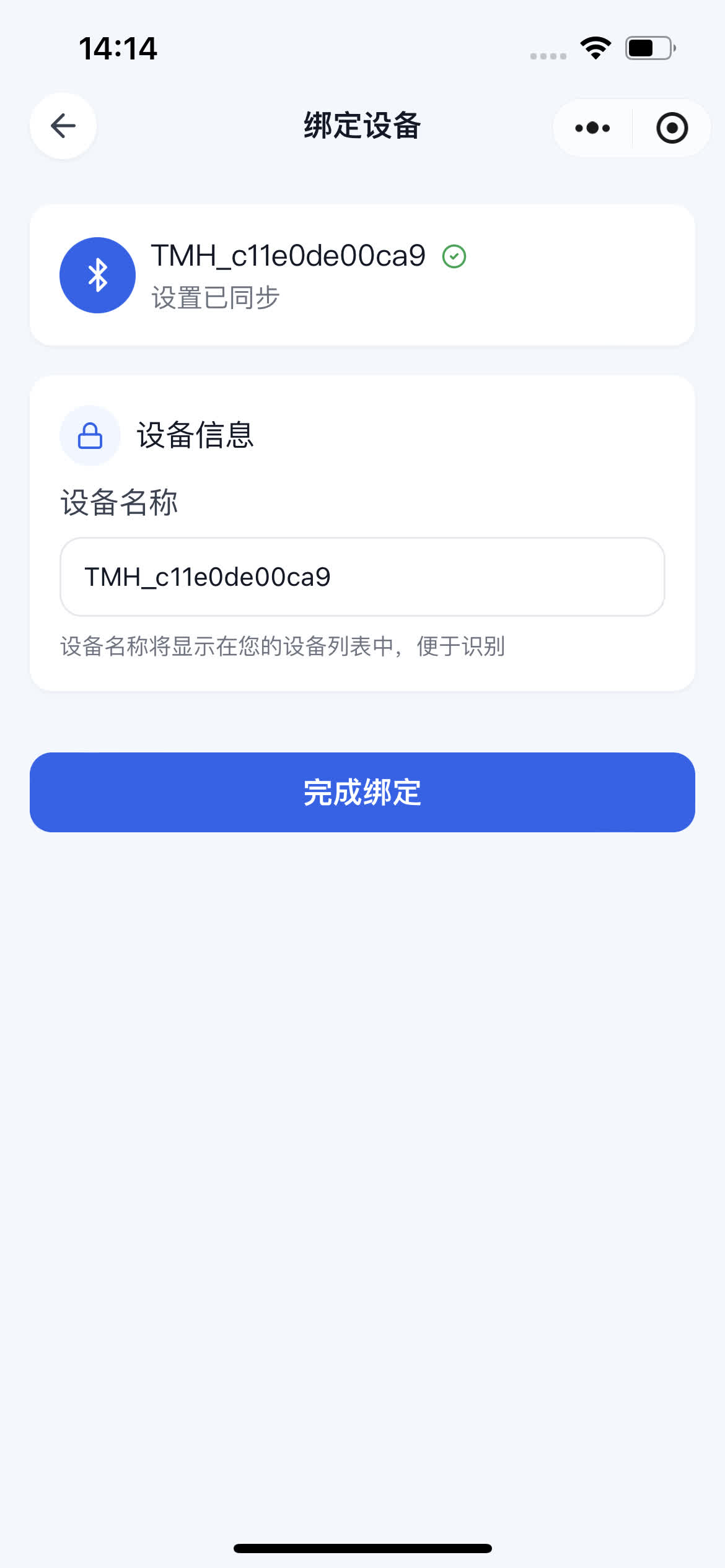Tap 设置已同步 status text
This screenshot has width=725, height=1568.
216,297
